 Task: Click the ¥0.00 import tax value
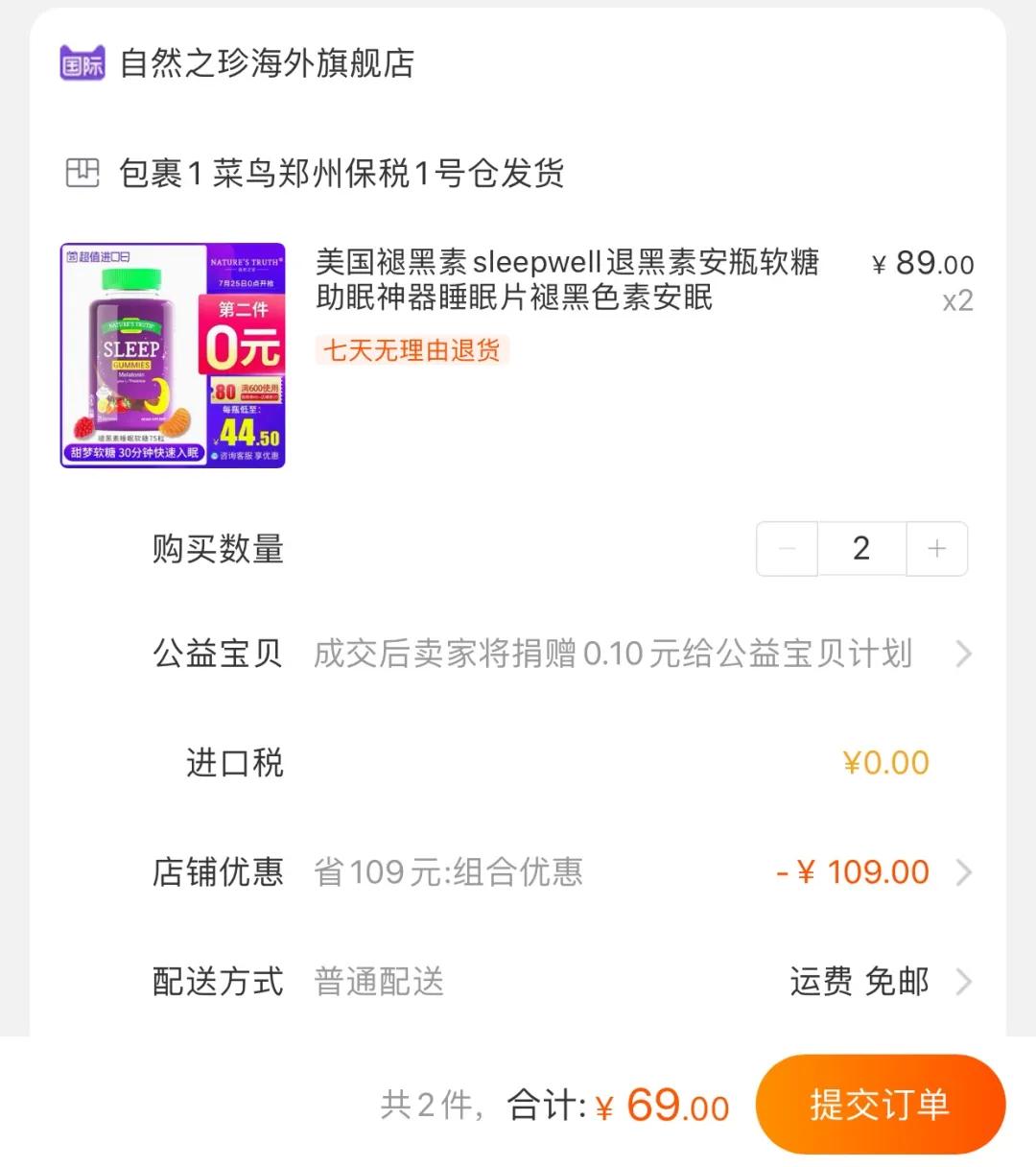pyautogui.click(x=883, y=762)
